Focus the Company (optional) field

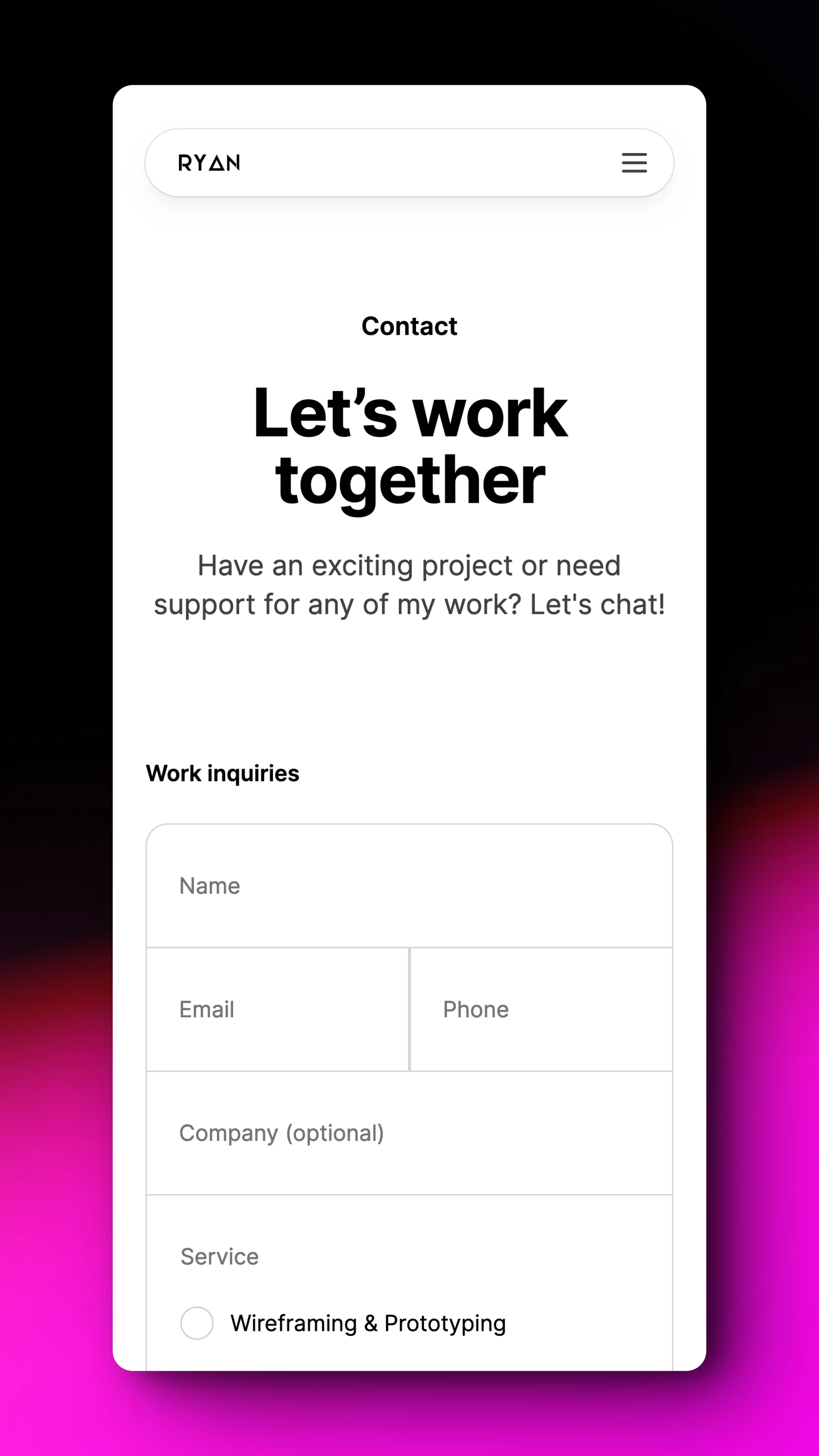[x=409, y=1133]
